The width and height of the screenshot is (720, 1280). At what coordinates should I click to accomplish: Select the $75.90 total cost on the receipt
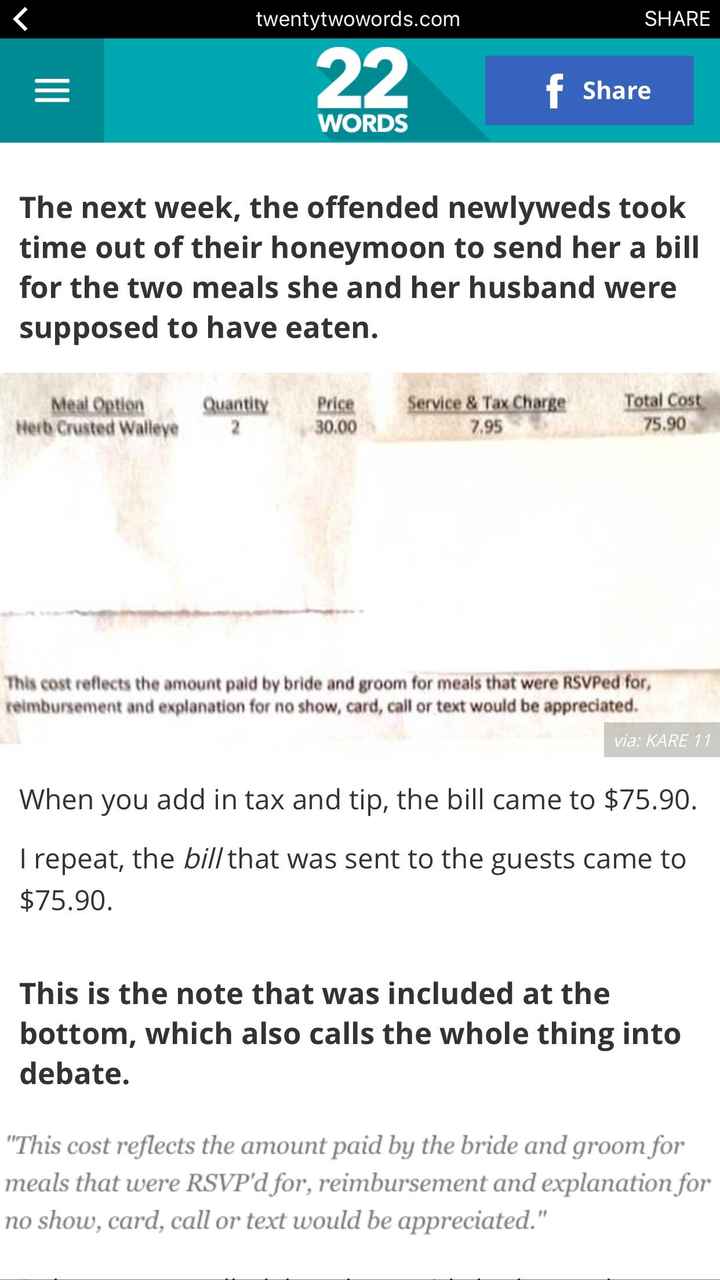click(662, 421)
